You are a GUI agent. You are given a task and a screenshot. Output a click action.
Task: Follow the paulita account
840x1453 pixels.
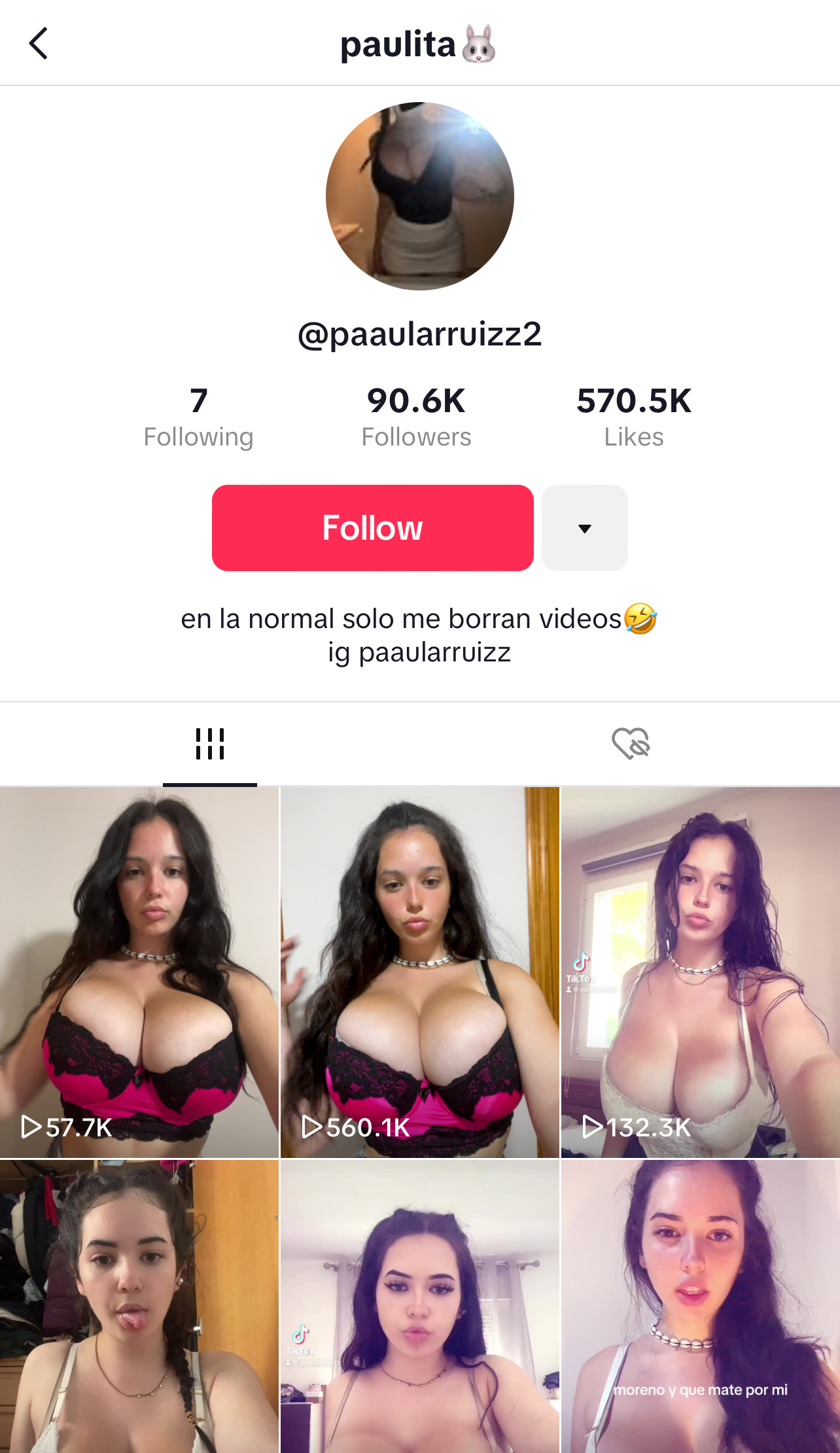[x=372, y=528]
